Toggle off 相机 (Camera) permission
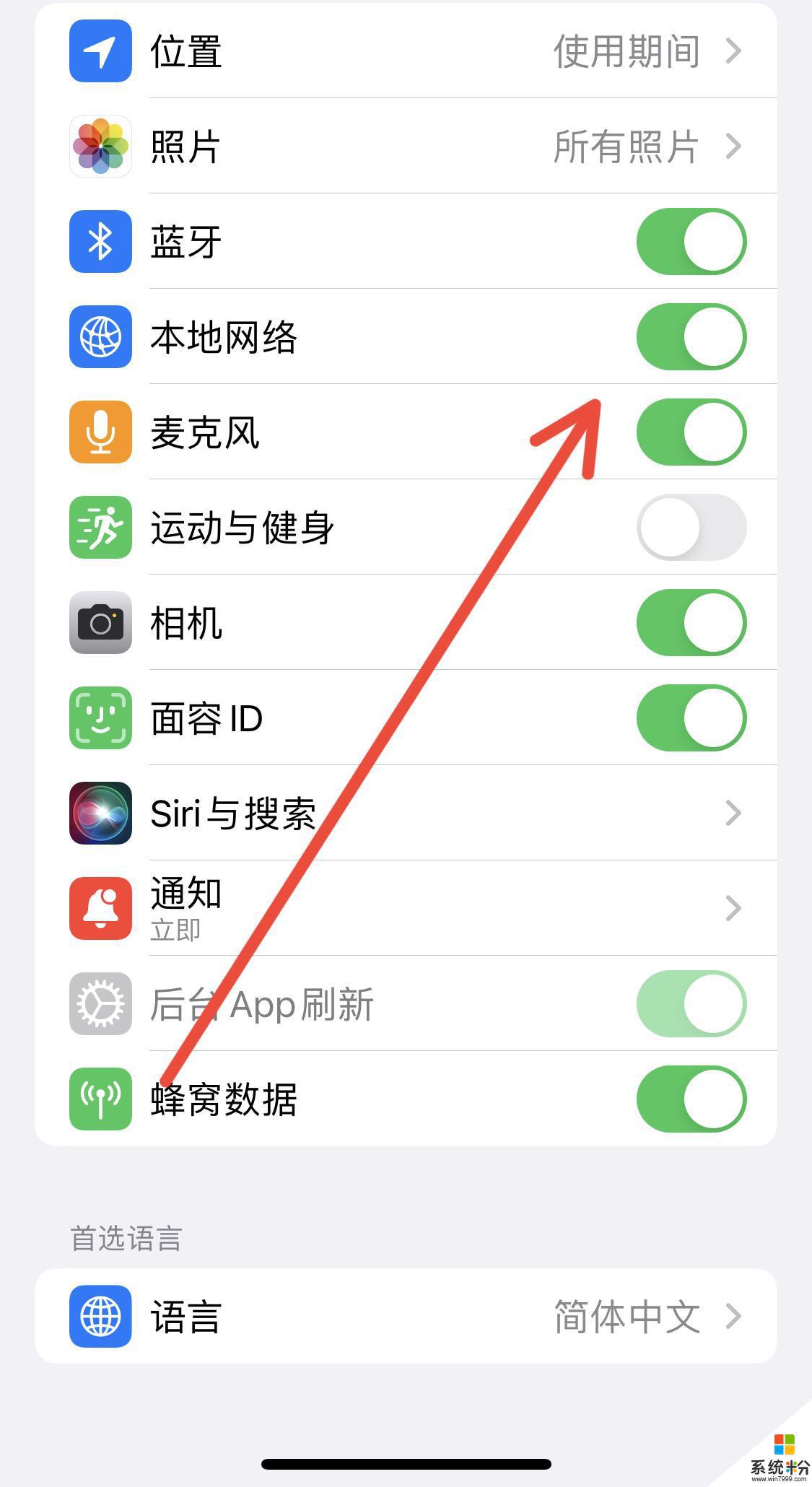The image size is (812, 1487). pos(691,623)
